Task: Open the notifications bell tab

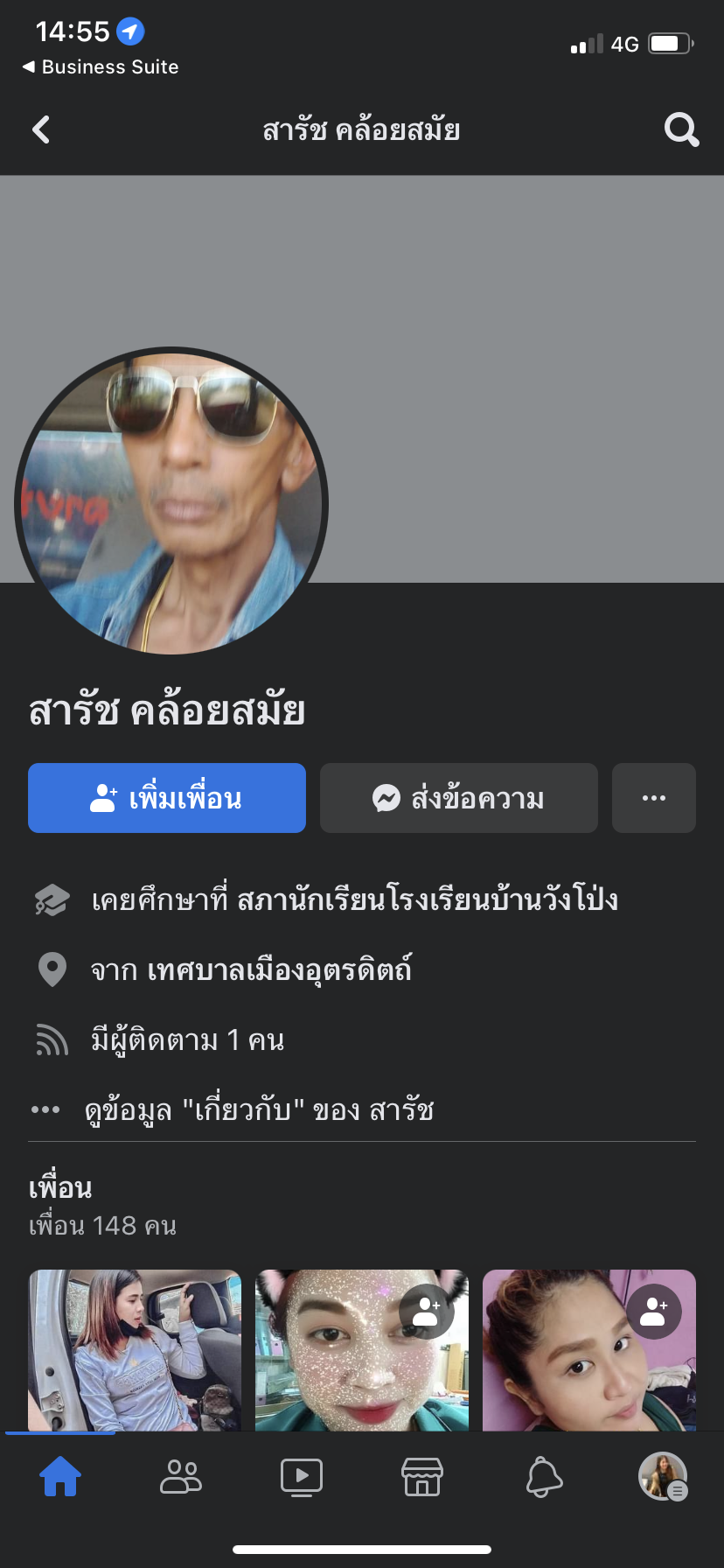Action: point(543,1477)
